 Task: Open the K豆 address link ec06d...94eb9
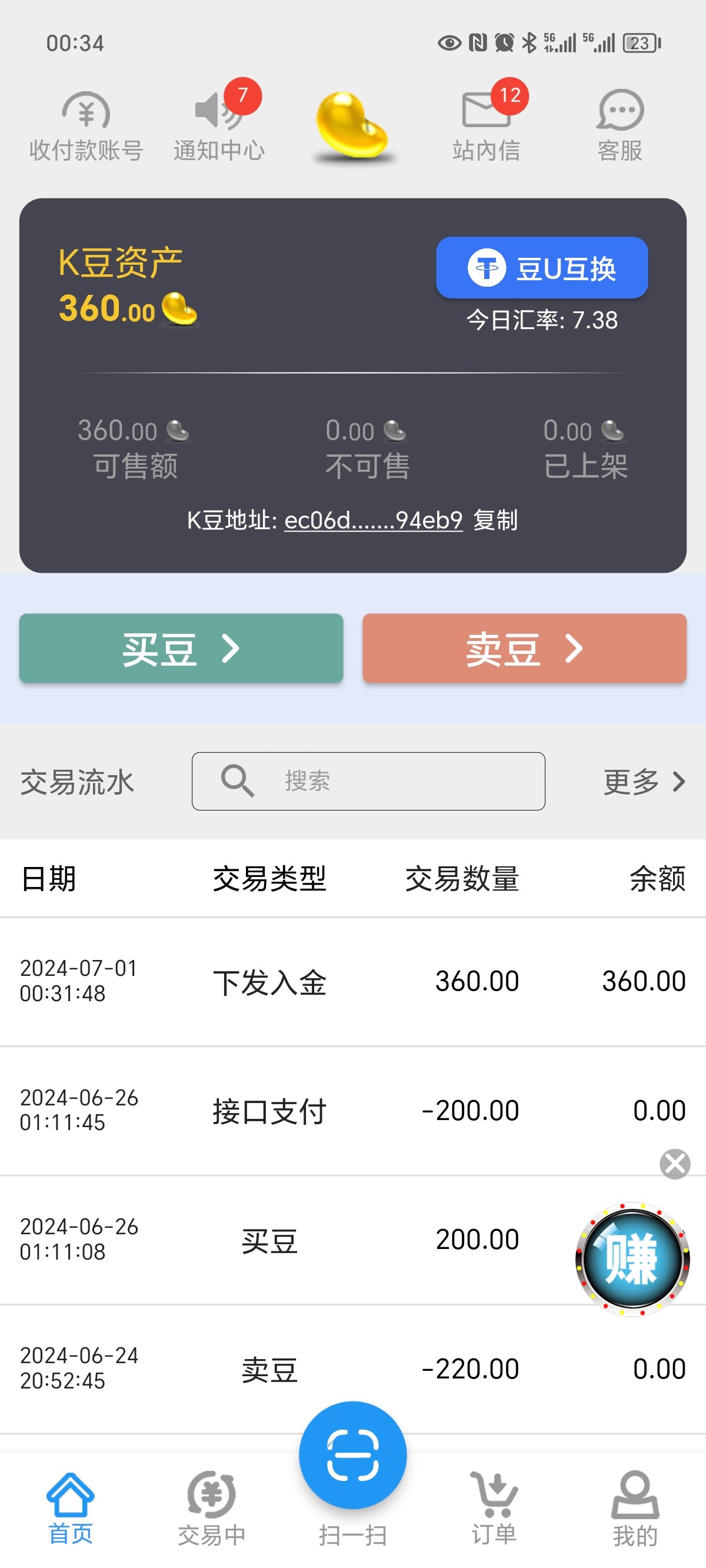pos(373,520)
